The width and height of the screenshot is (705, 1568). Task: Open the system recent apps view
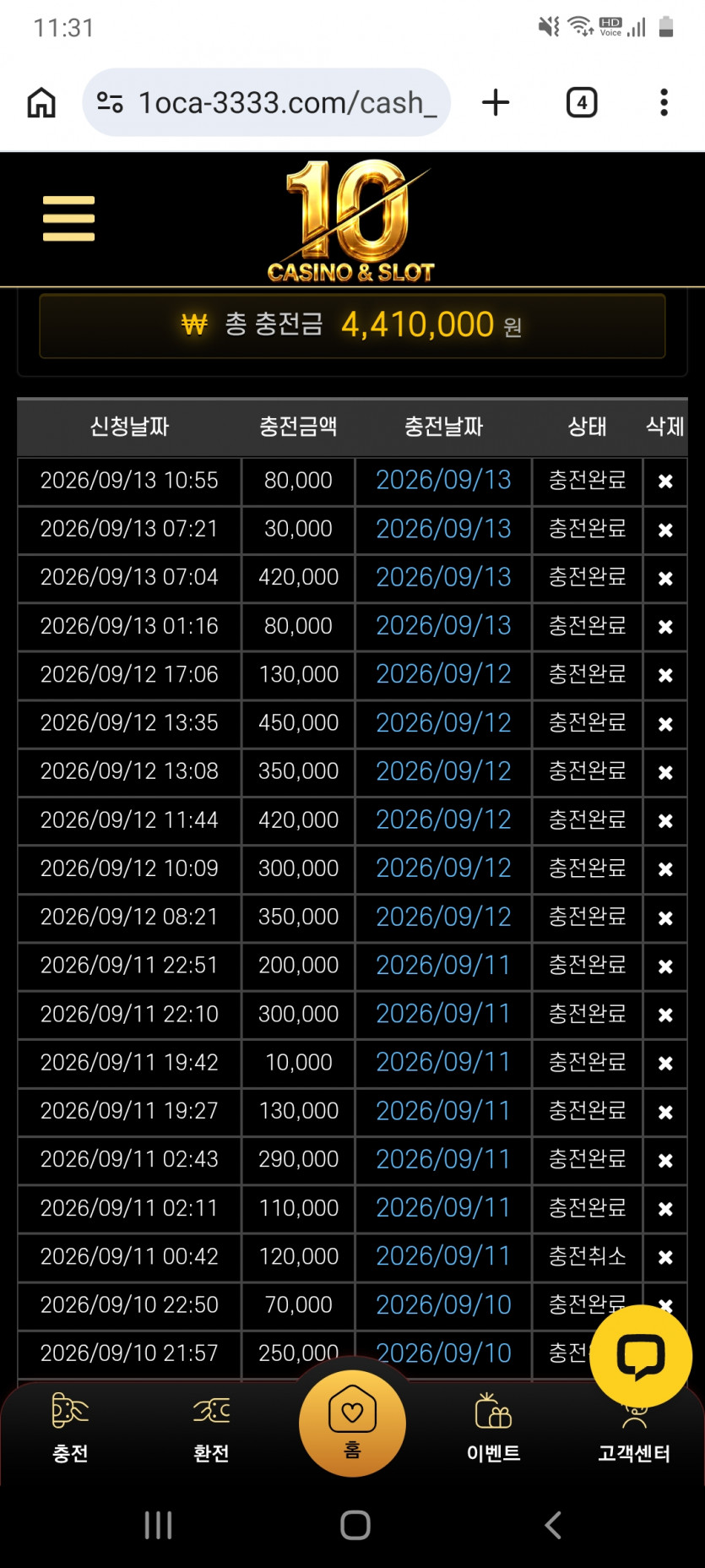pos(158,1525)
